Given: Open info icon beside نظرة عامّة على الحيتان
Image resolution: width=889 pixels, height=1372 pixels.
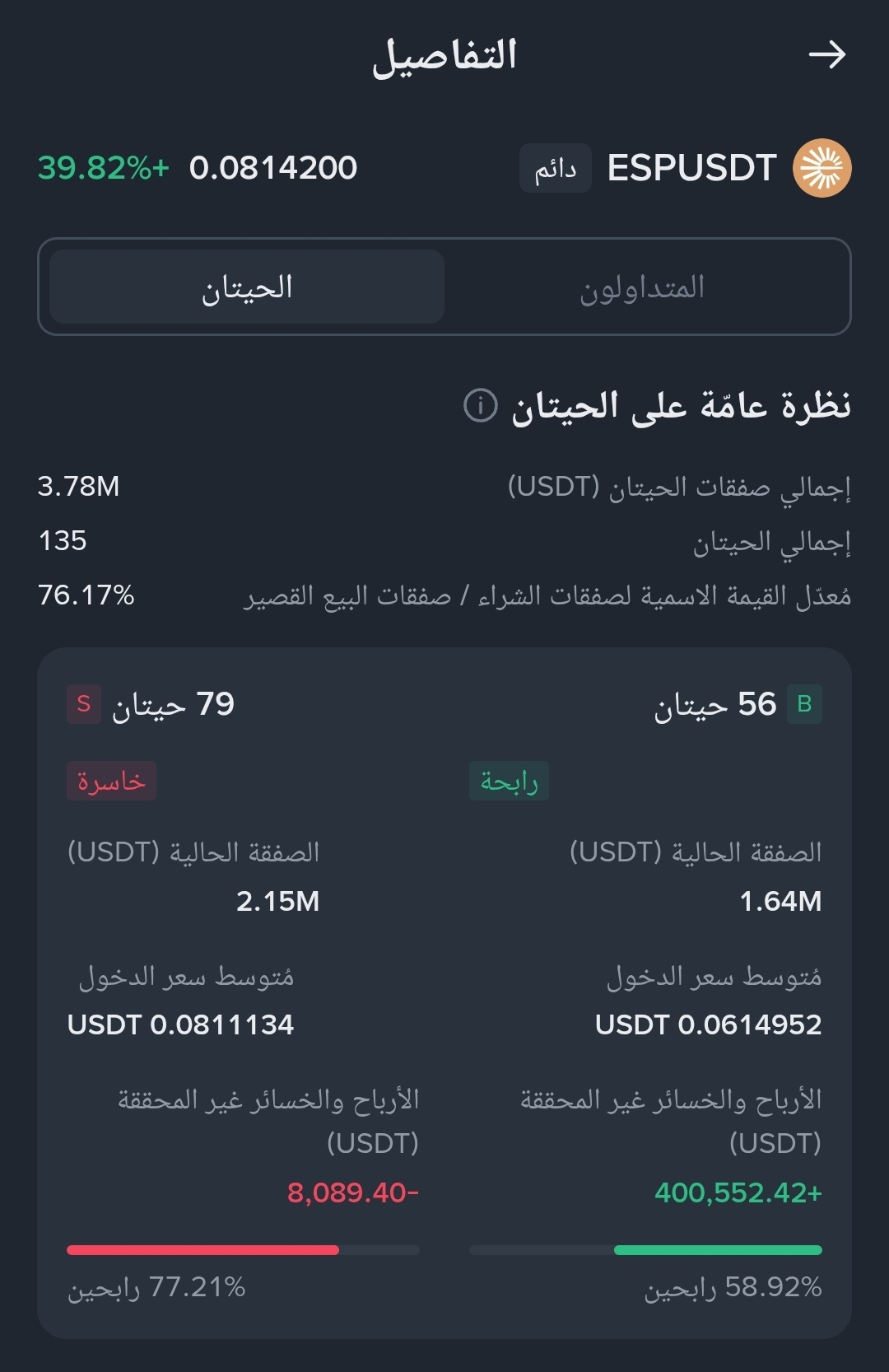Looking at the screenshot, I should click(481, 405).
